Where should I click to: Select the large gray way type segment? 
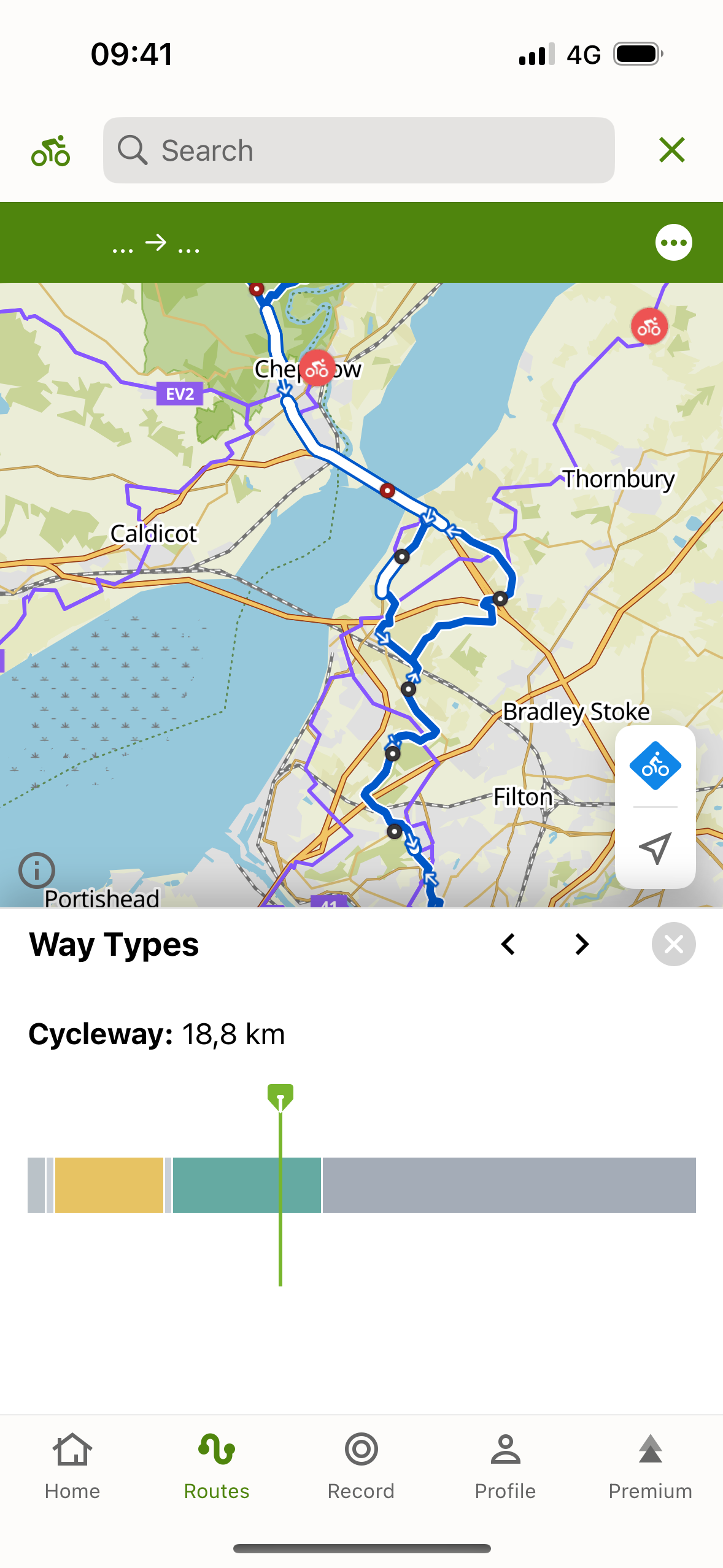click(509, 1185)
